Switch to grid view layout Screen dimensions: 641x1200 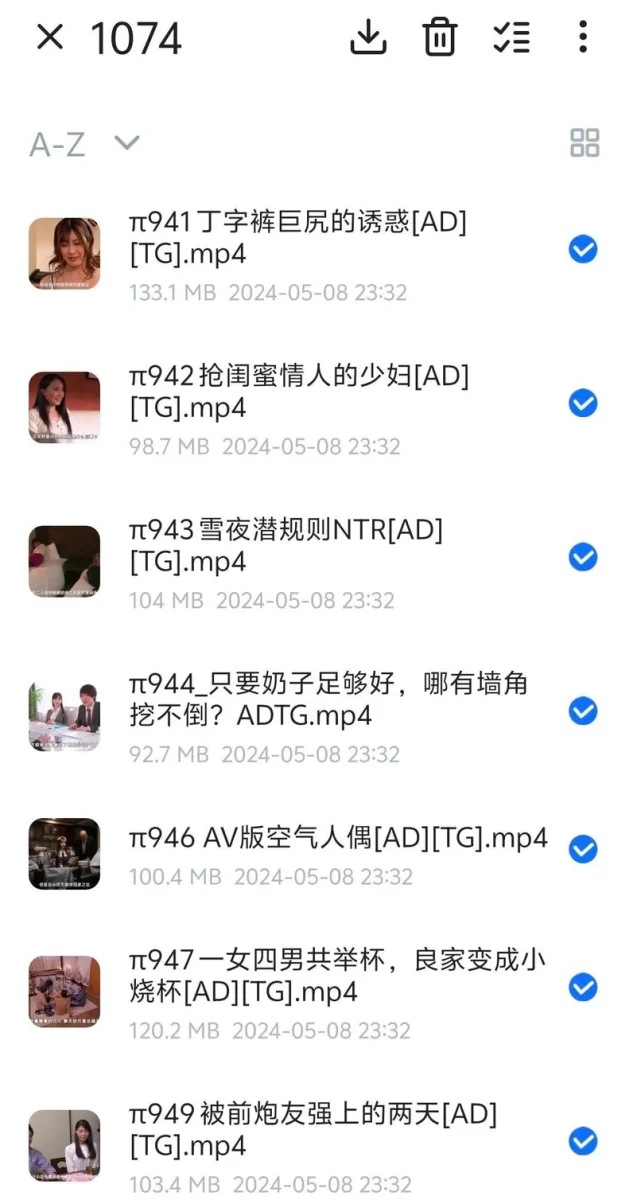tap(585, 143)
